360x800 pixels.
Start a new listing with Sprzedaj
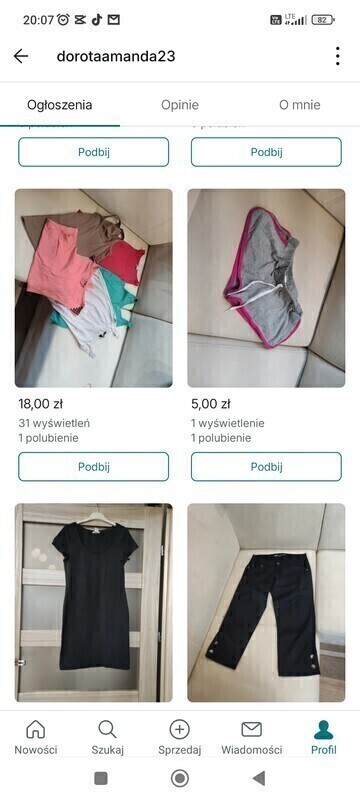click(179, 737)
